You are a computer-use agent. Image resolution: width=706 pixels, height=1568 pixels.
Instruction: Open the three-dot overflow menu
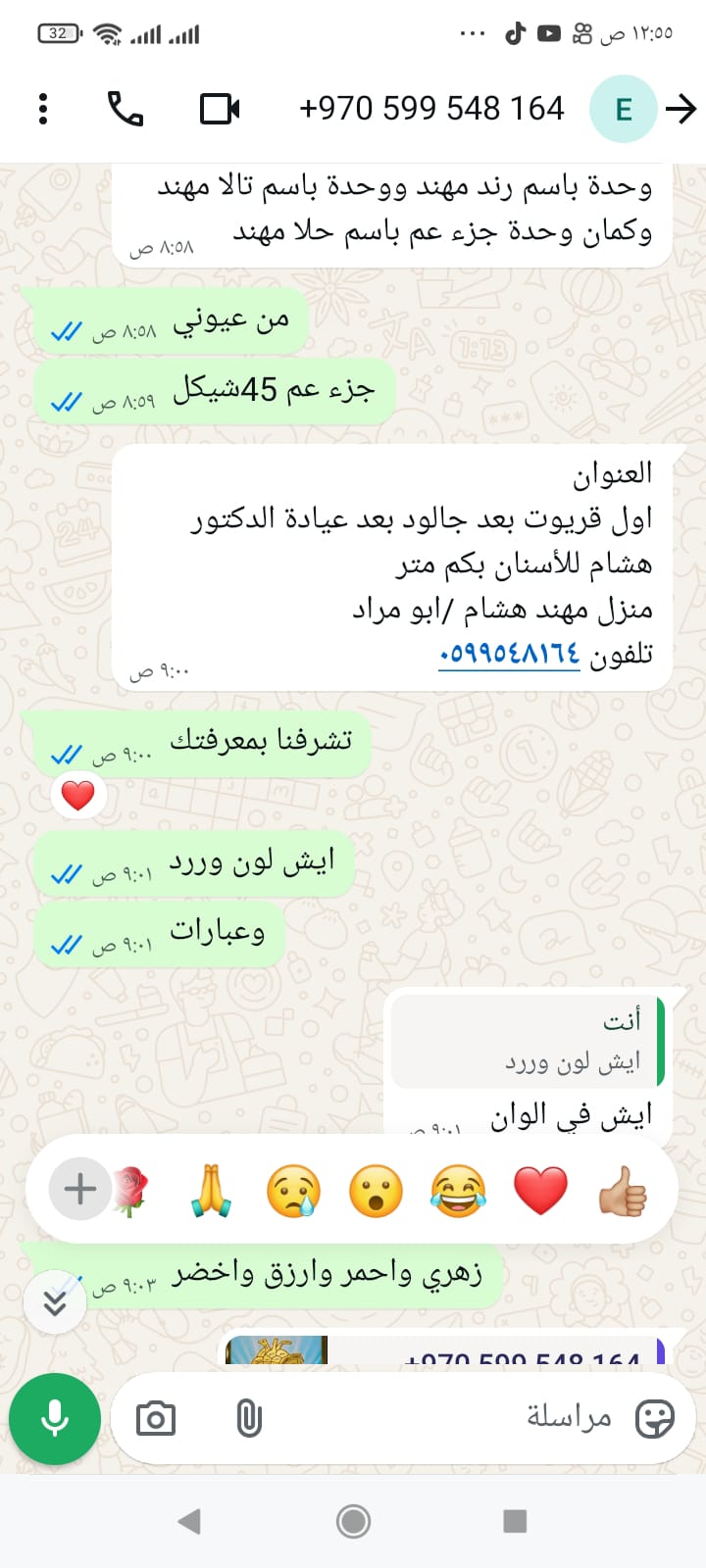[x=43, y=109]
